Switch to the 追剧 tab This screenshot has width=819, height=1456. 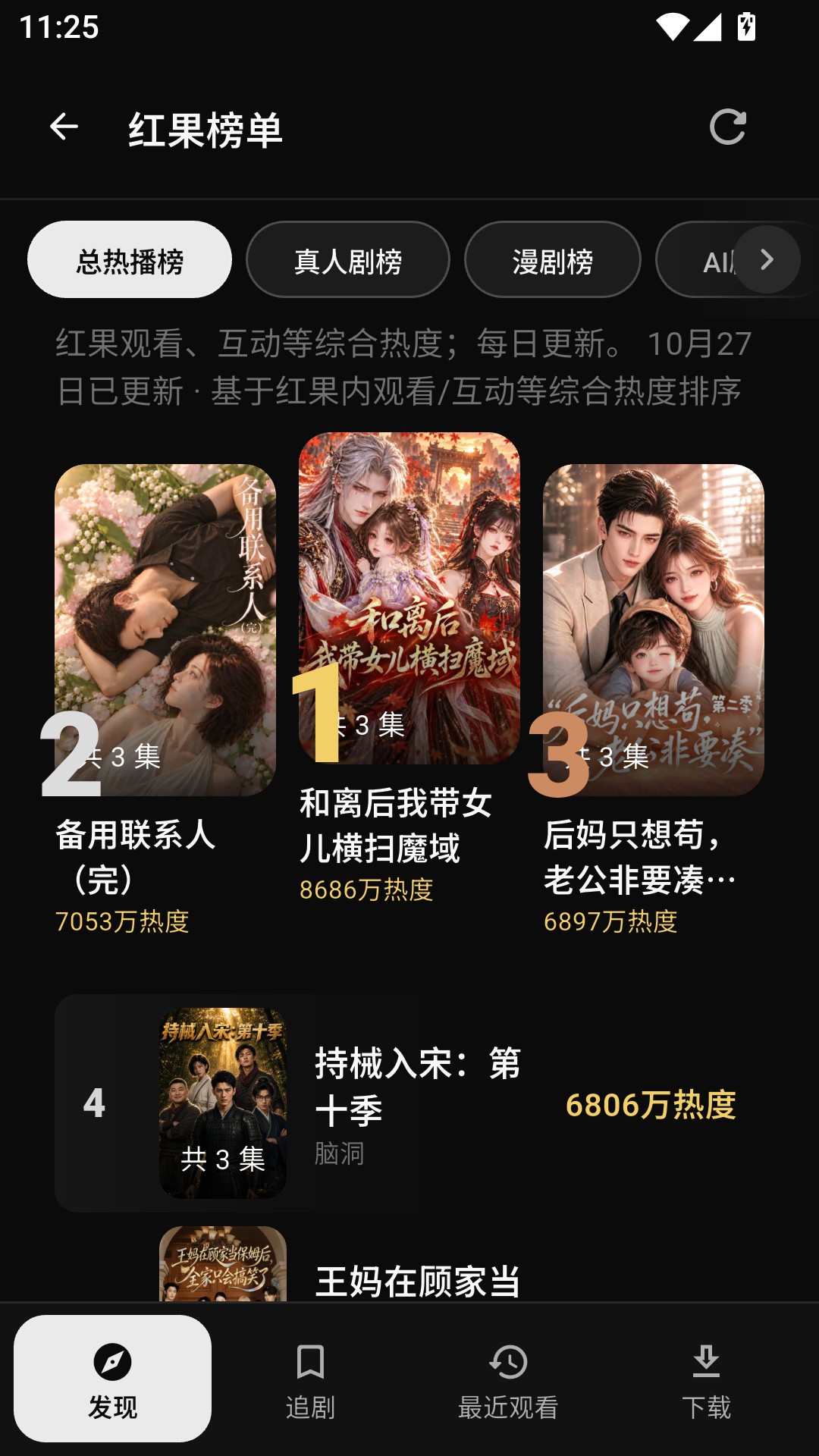[310, 1379]
